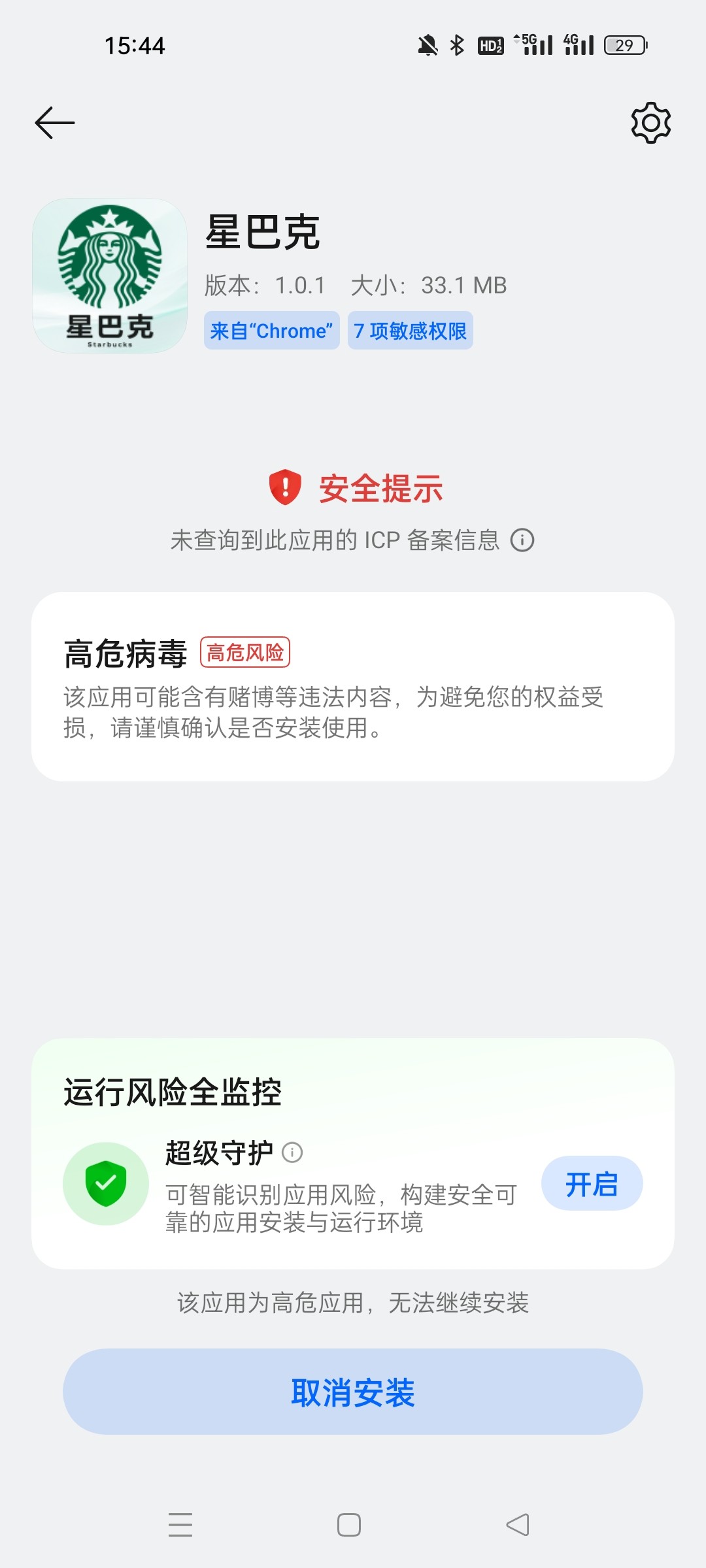Tap 取消安装 to cancel installation

pyautogui.click(x=353, y=1392)
